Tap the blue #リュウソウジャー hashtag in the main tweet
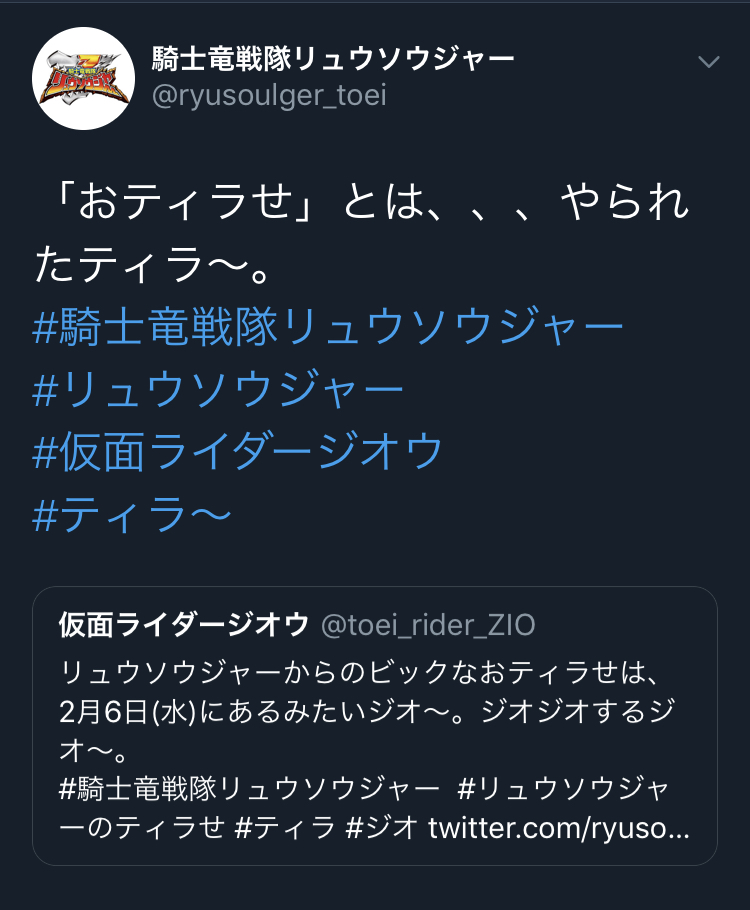 coord(218,390)
